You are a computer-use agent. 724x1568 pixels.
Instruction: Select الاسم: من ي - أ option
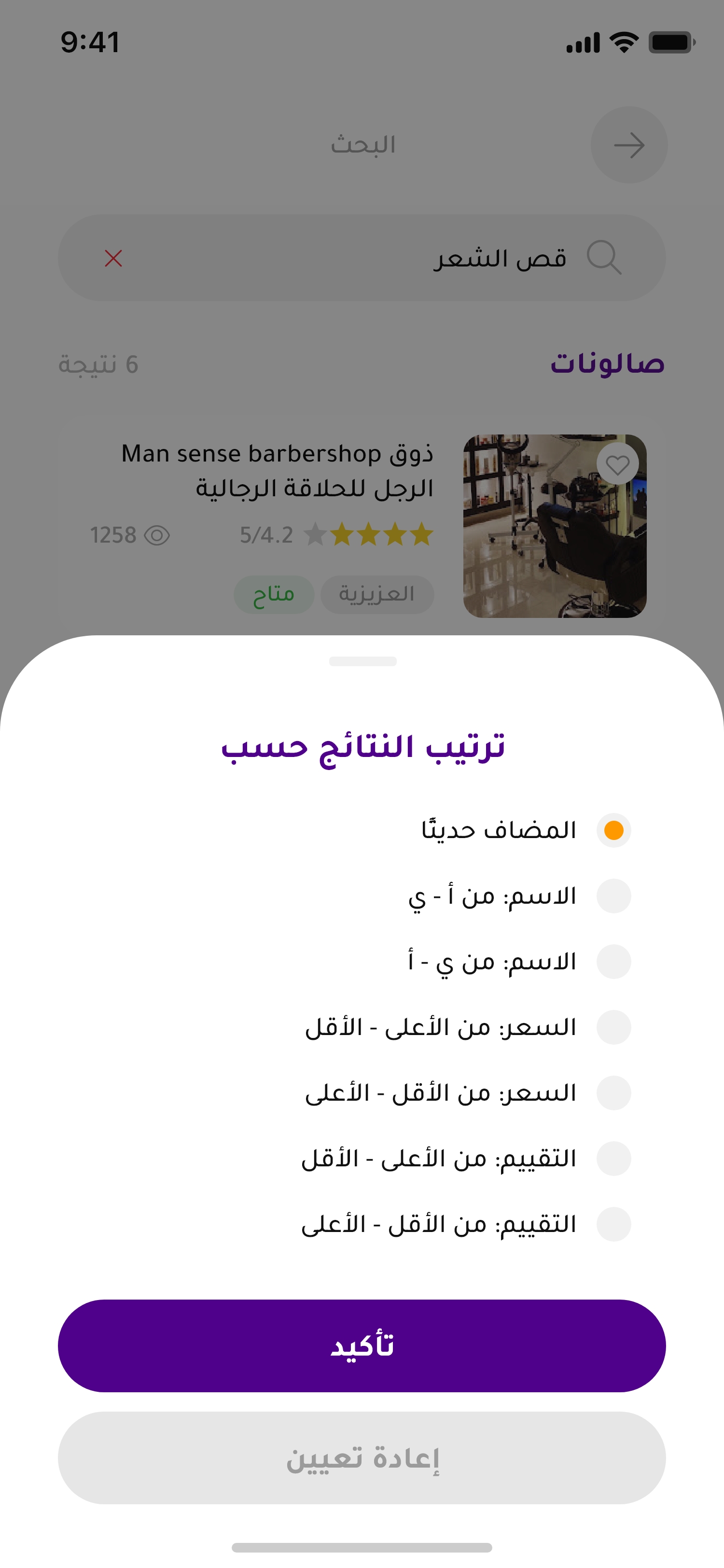click(613, 962)
